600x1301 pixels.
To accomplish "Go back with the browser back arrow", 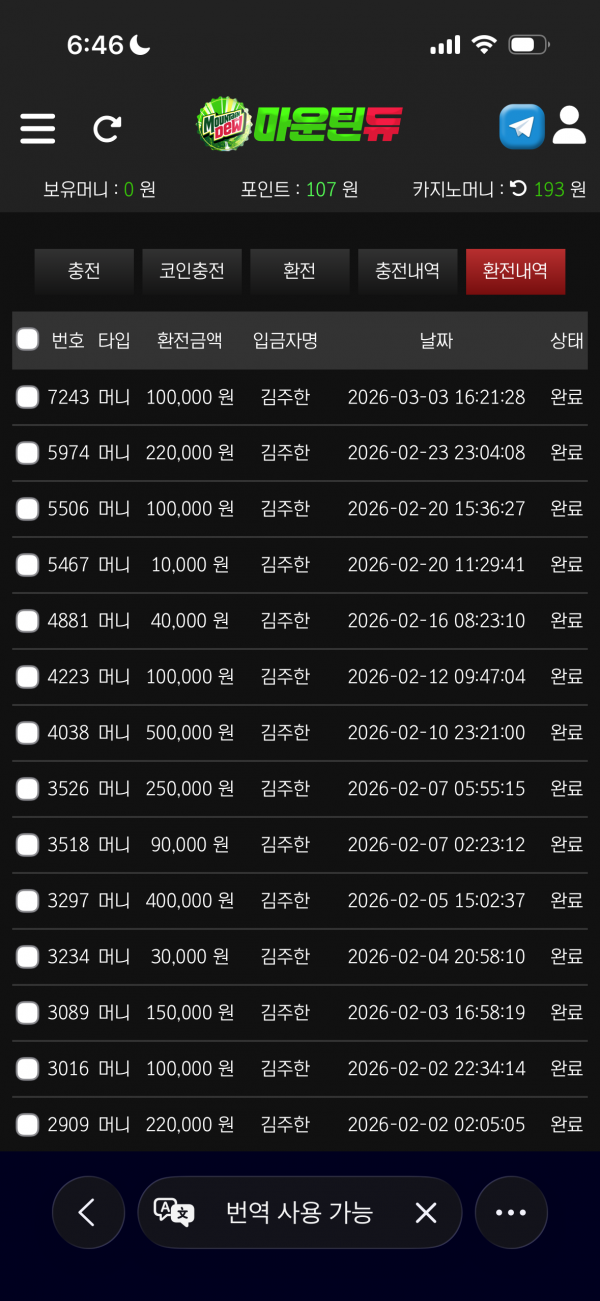I will pyautogui.click(x=88, y=1212).
